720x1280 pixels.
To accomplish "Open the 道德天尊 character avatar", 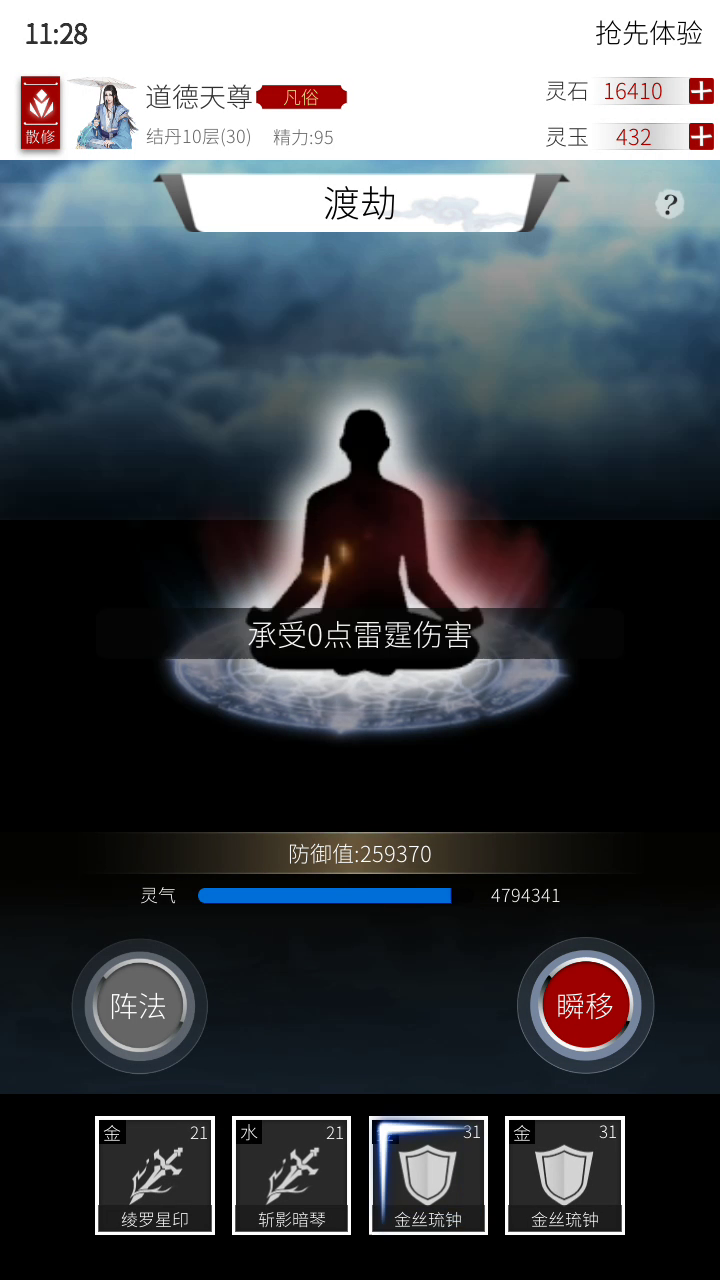I will [104, 113].
